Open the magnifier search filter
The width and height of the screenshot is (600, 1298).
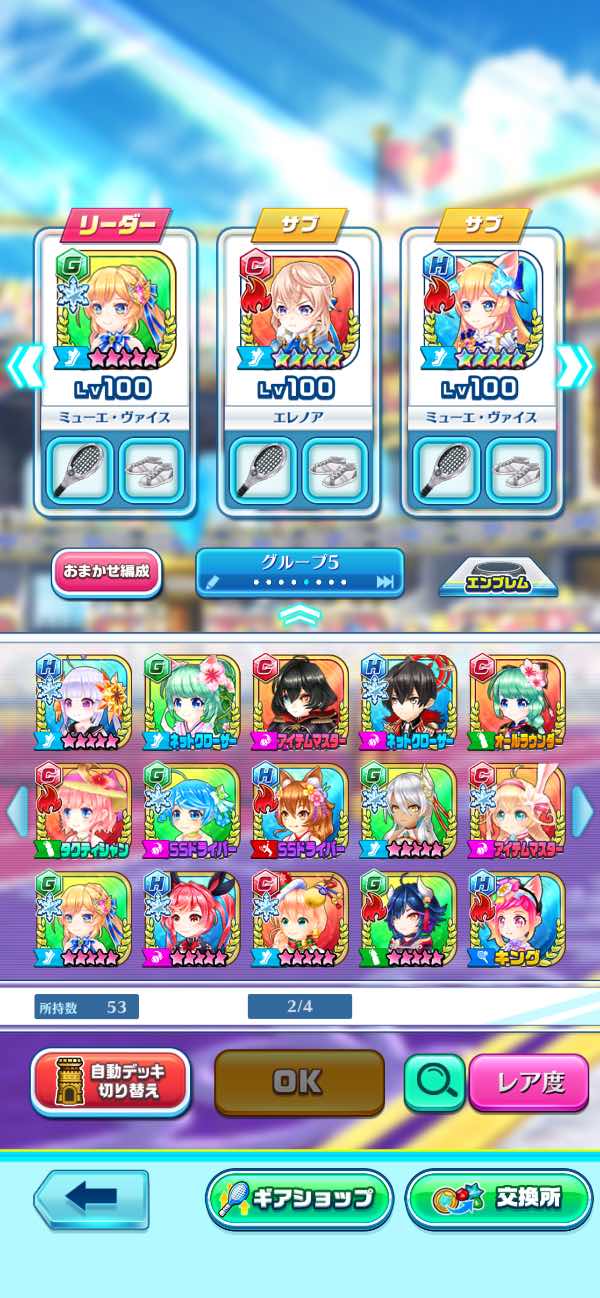click(x=434, y=1082)
